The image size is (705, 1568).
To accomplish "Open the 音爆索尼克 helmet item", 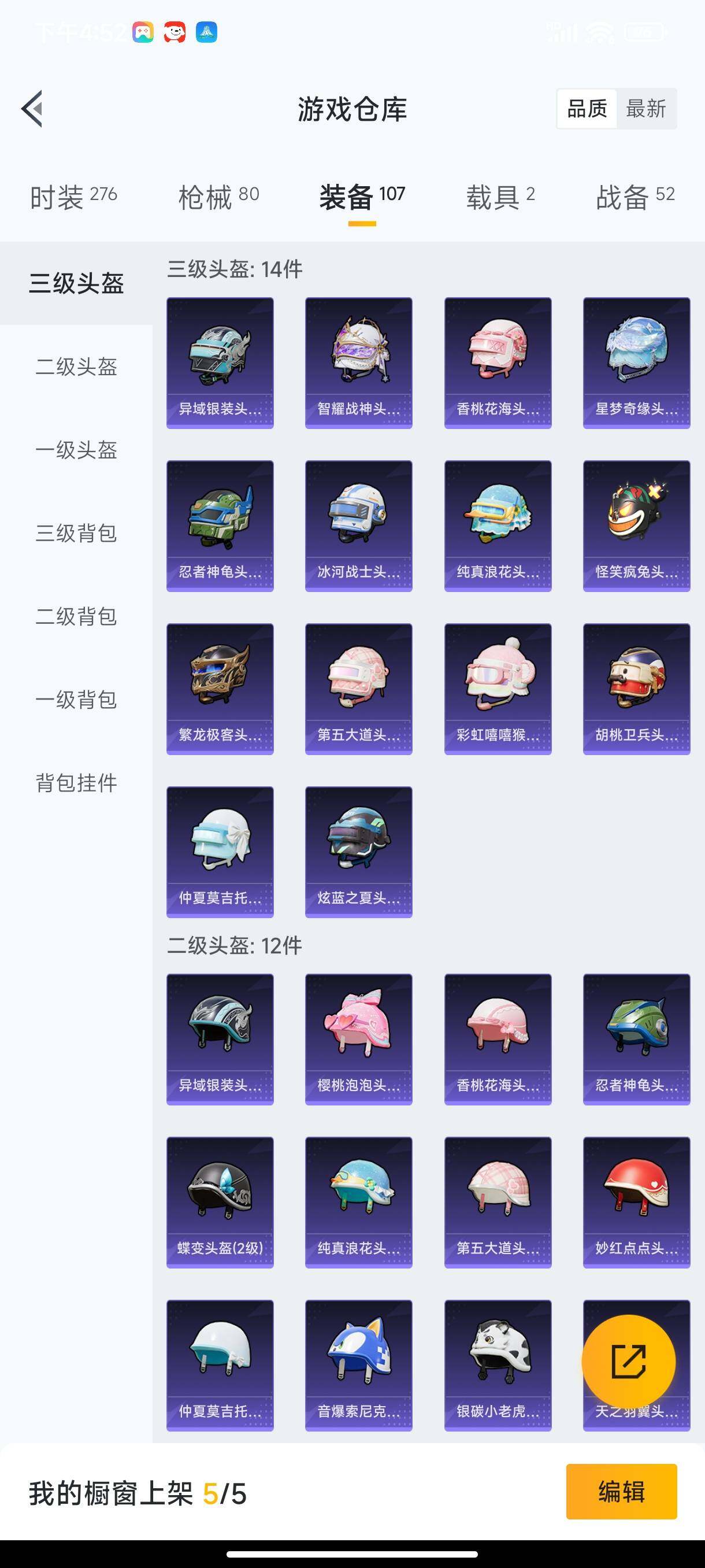I will [358, 1365].
